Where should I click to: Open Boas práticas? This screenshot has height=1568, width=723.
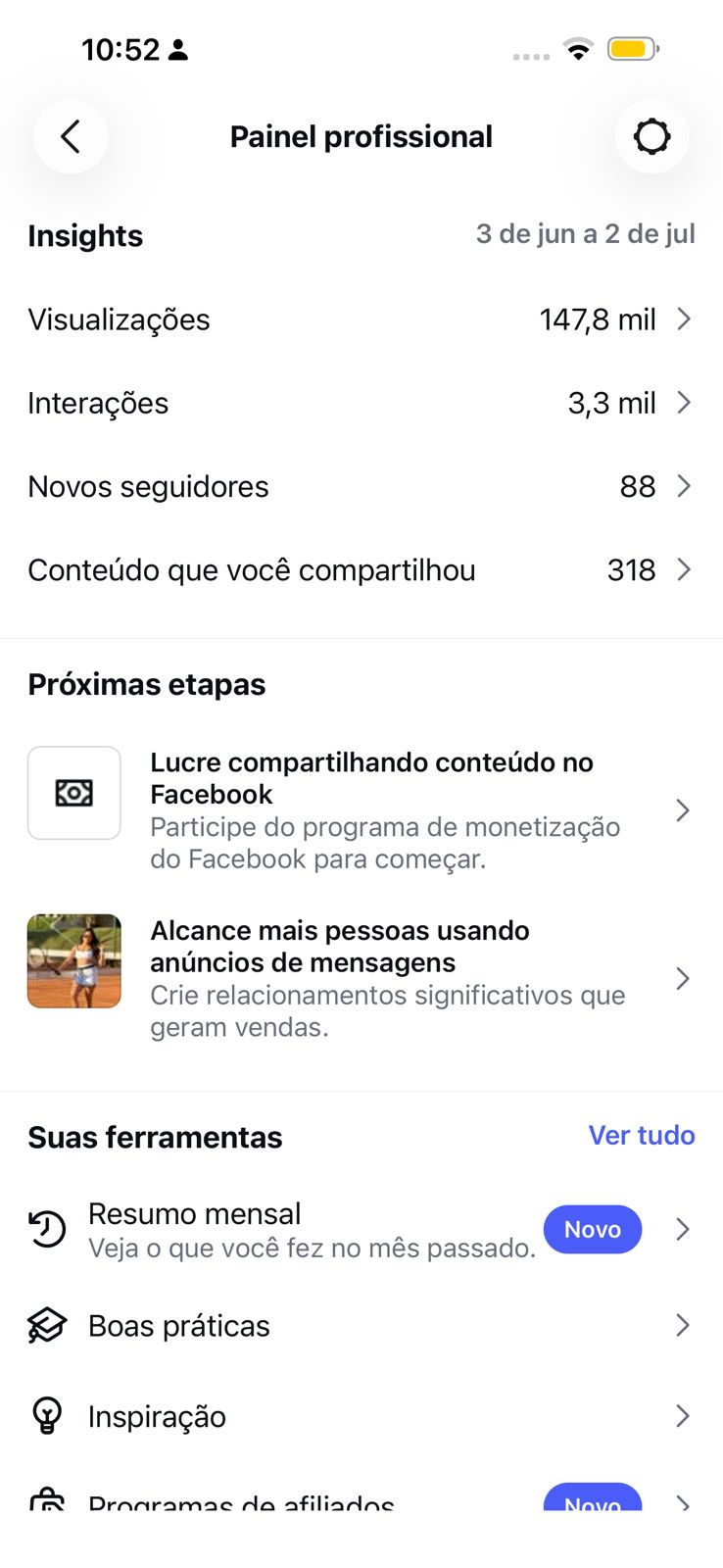tap(361, 1326)
